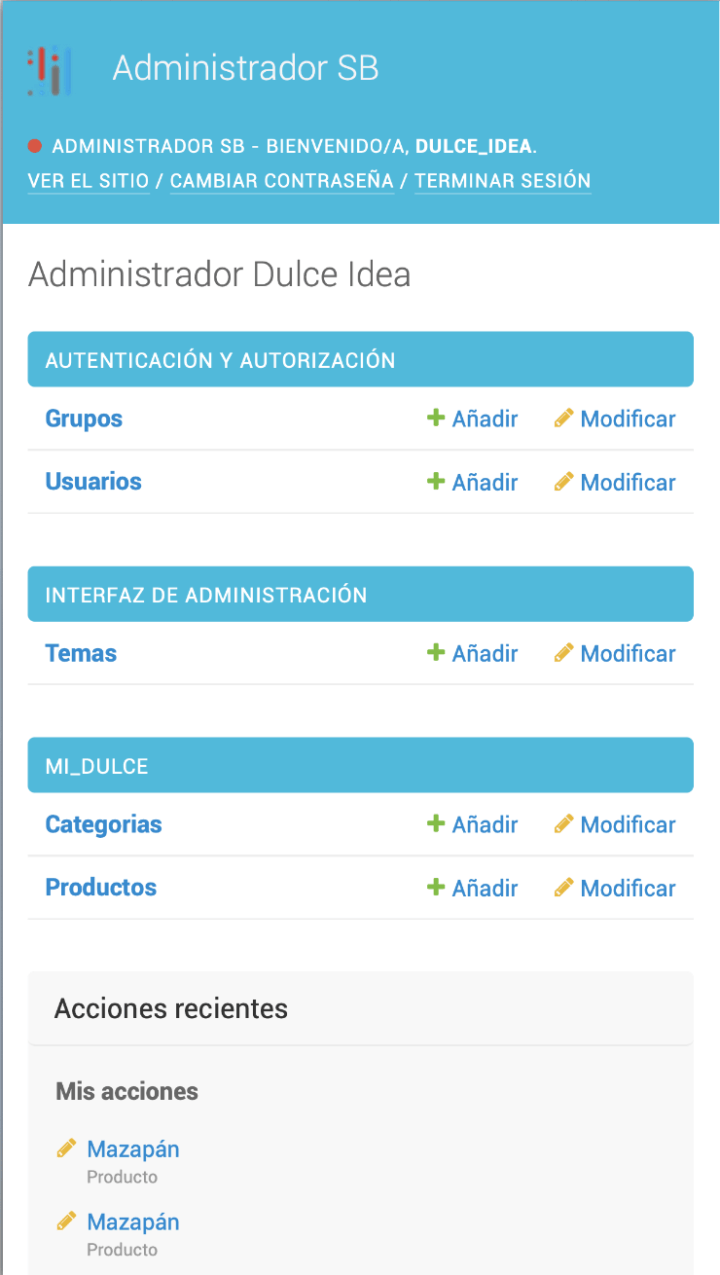Image resolution: width=720 pixels, height=1275 pixels.
Task: Open the Mi_dulce section header
Action: tap(97, 766)
